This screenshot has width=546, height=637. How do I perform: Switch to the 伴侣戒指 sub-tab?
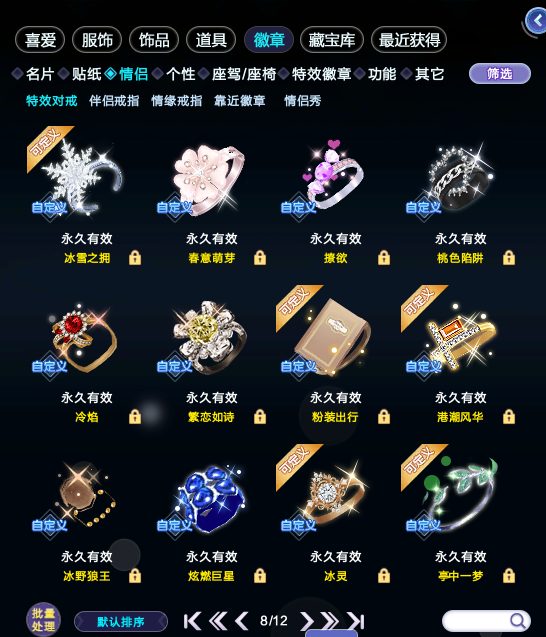coord(114,100)
